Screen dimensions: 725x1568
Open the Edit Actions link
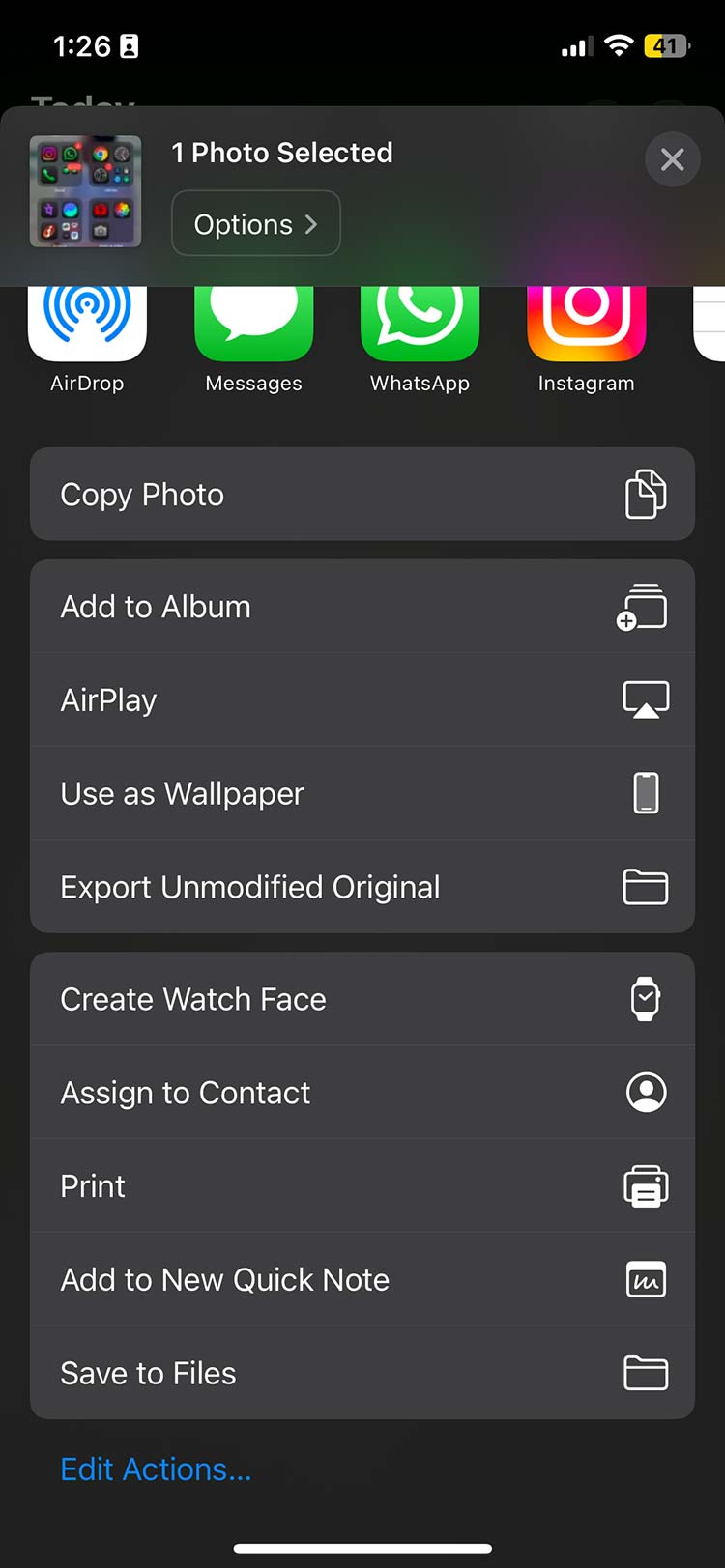pyautogui.click(x=156, y=1468)
